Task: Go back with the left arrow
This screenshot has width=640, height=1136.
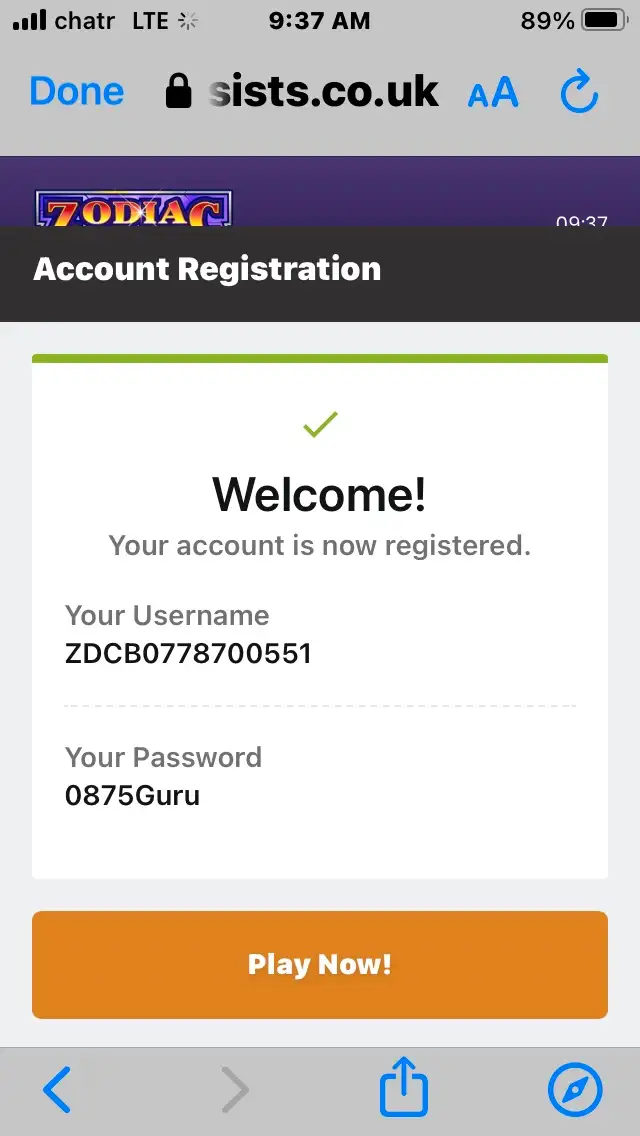Action: [x=57, y=1089]
